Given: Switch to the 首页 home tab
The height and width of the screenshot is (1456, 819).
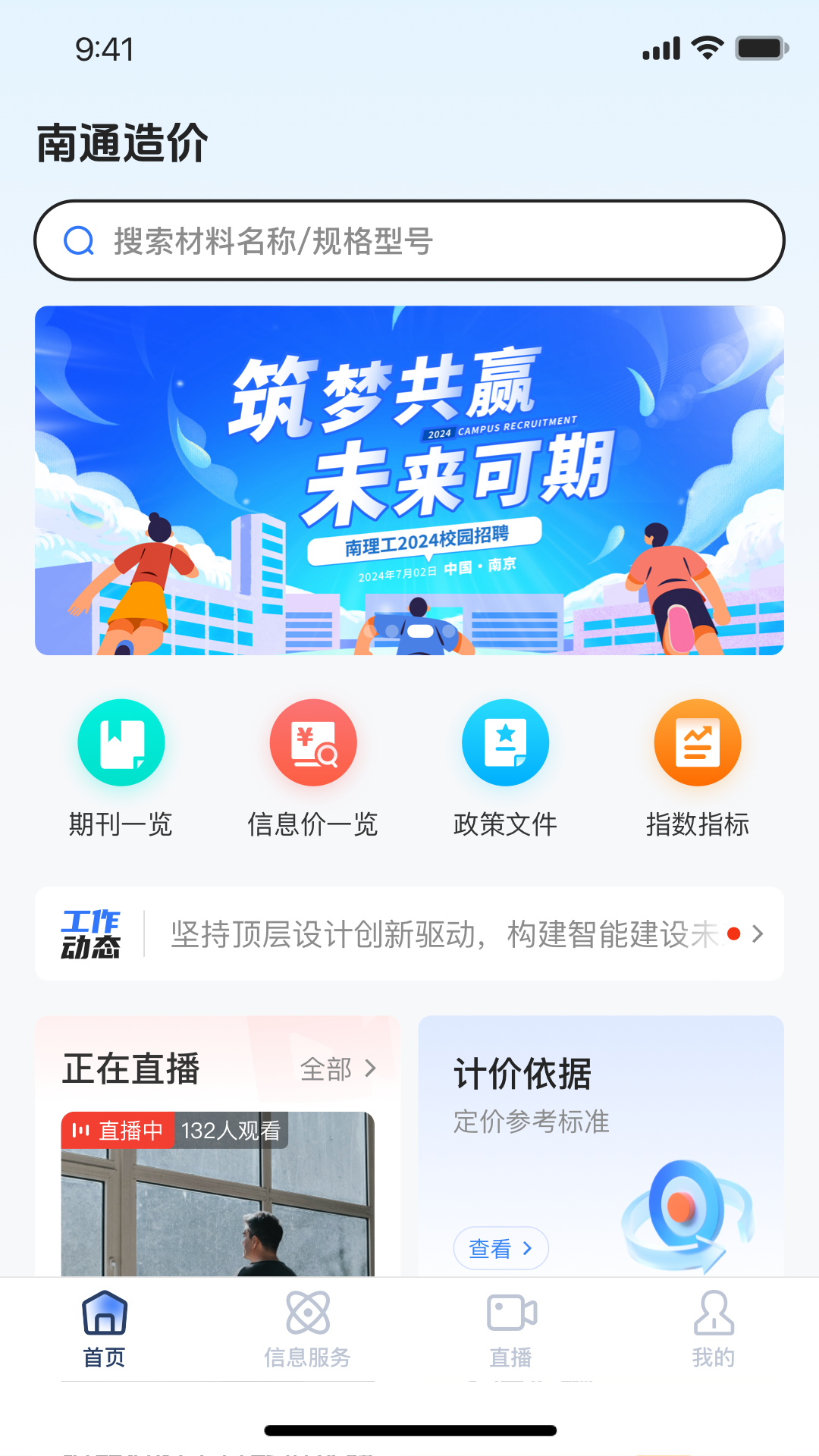Looking at the screenshot, I should pyautogui.click(x=105, y=1329).
